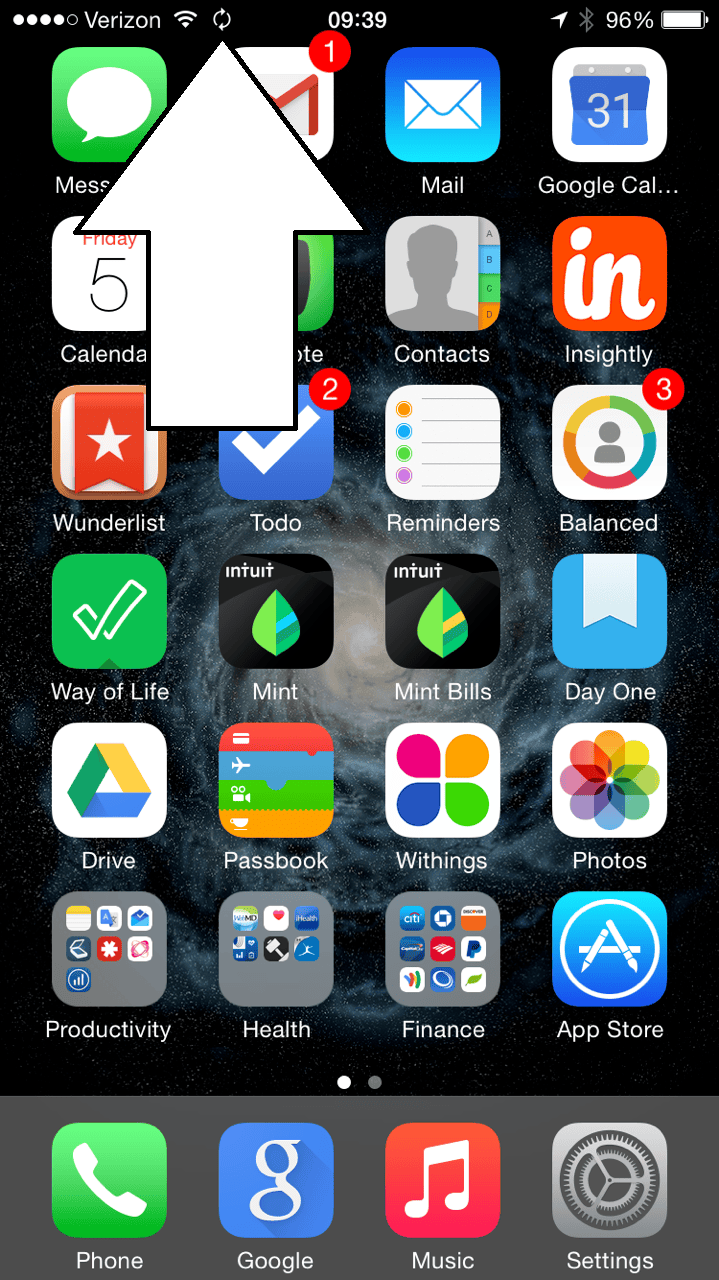Open Google Calendar
The image size is (719, 1280).
(x=609, y=105)
